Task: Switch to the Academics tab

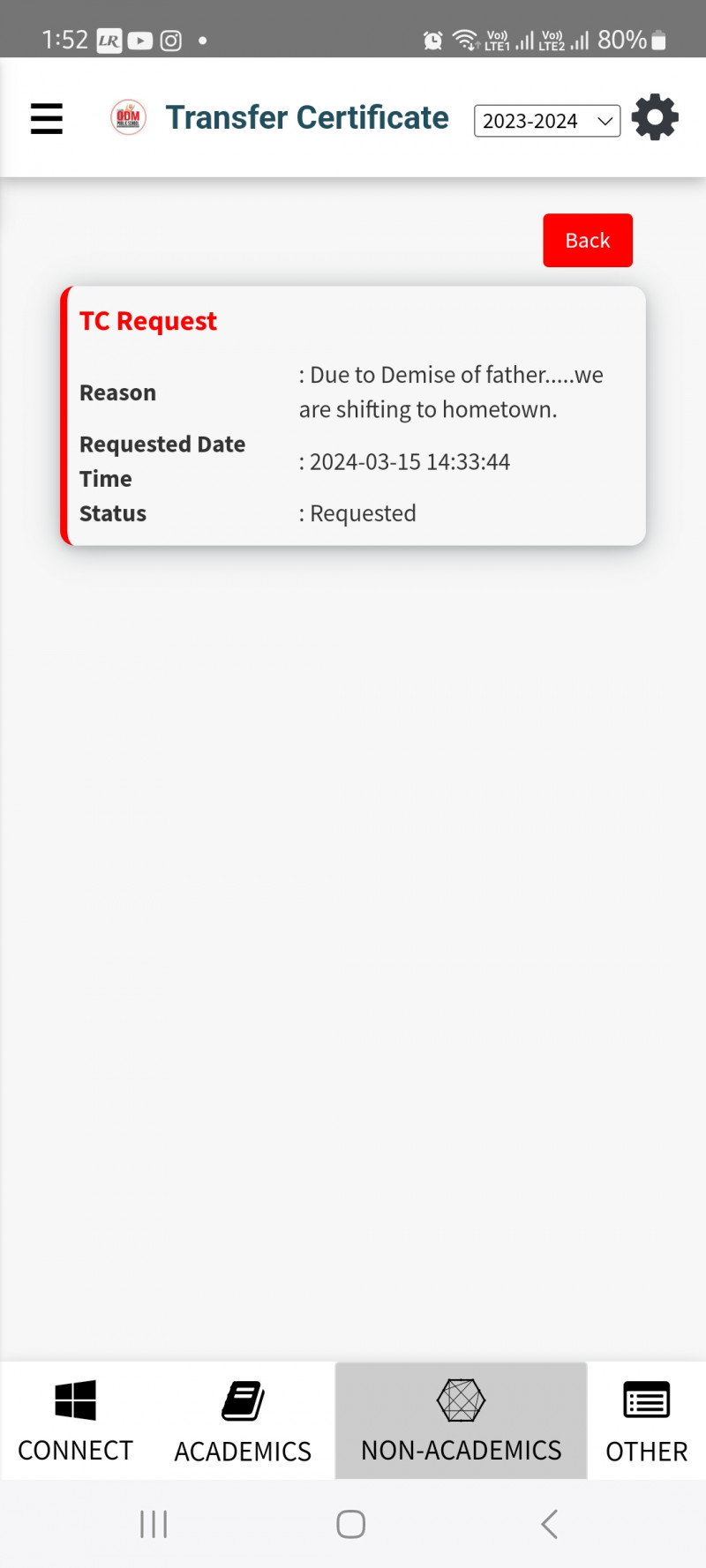Action: 243,1420
